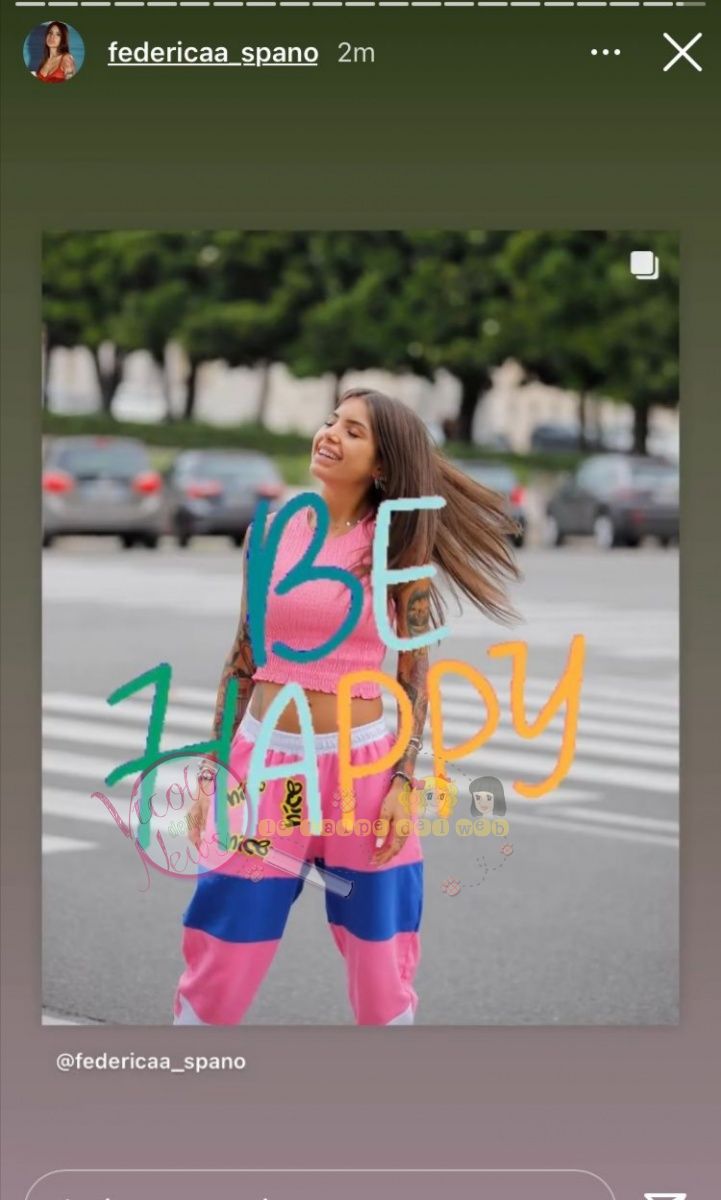Tap the @federicaa_spano mention tag
This screenshot has width=721, height=1200.
point(151,1062)
